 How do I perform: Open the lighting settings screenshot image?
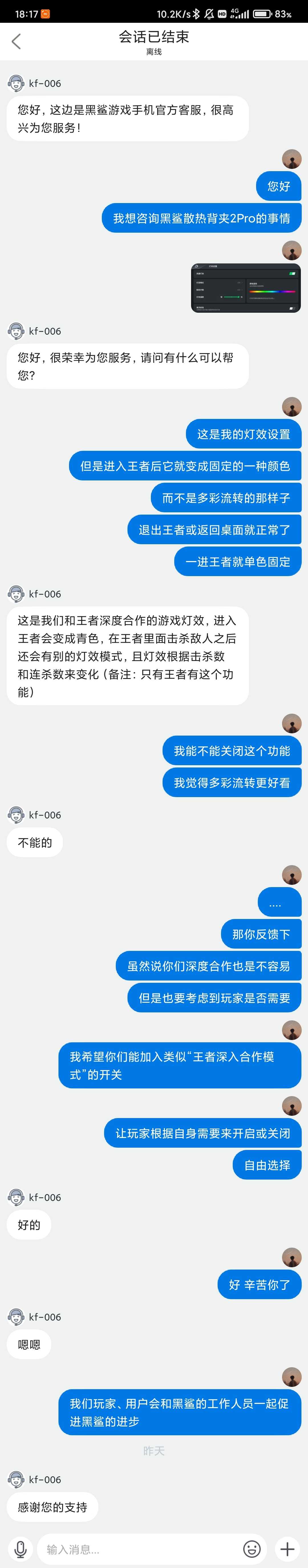click(x=246, y=288)
